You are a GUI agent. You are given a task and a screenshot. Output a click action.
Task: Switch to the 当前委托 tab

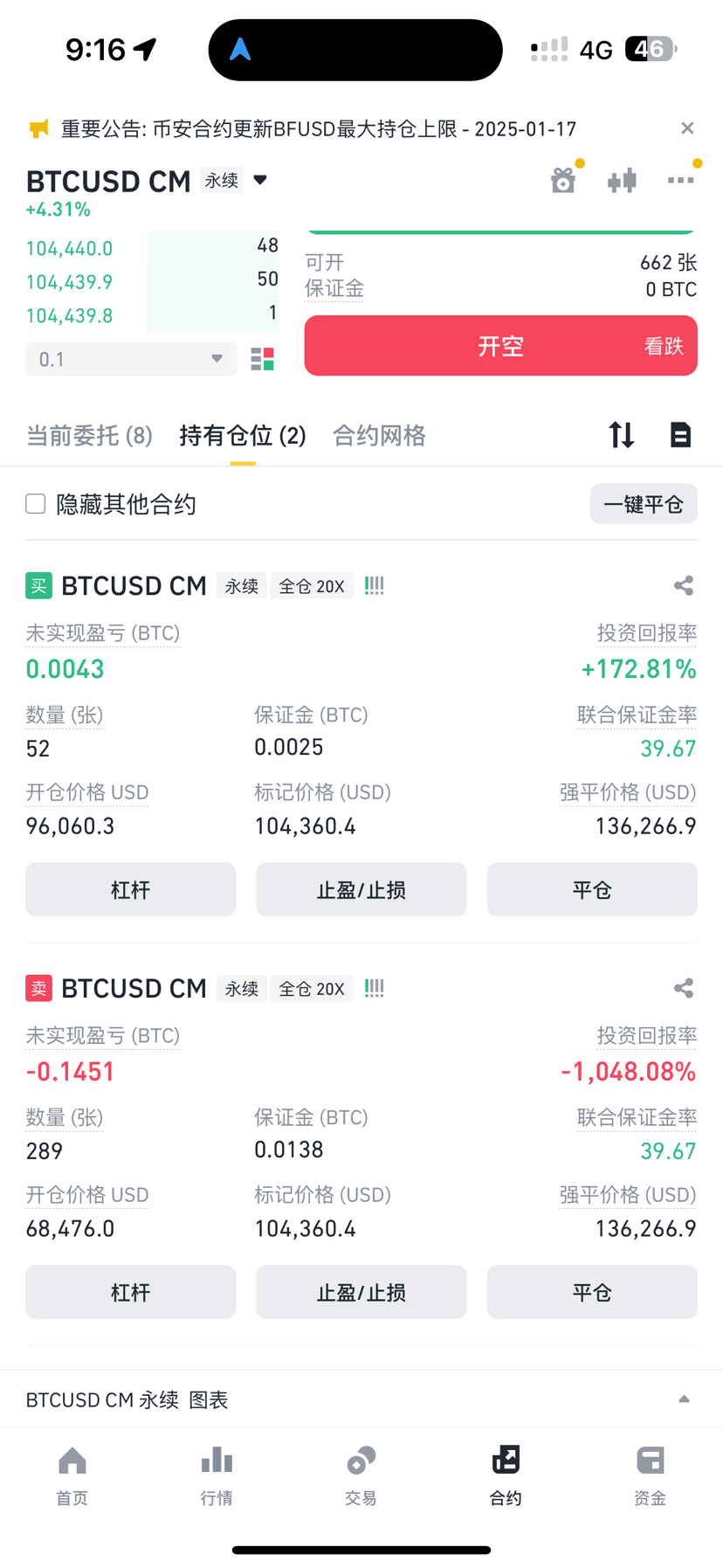[88, 435]
